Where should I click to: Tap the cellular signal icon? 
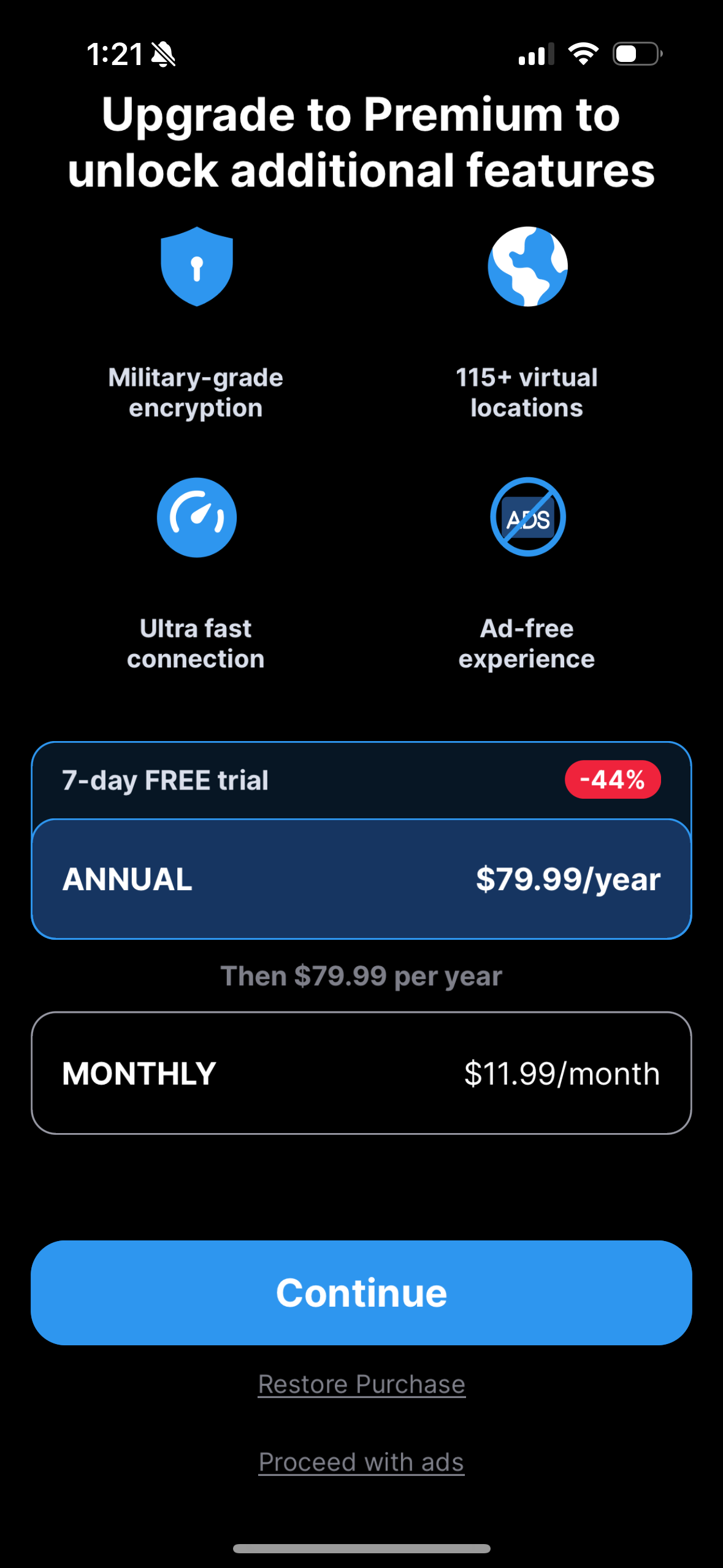[535, 54]
